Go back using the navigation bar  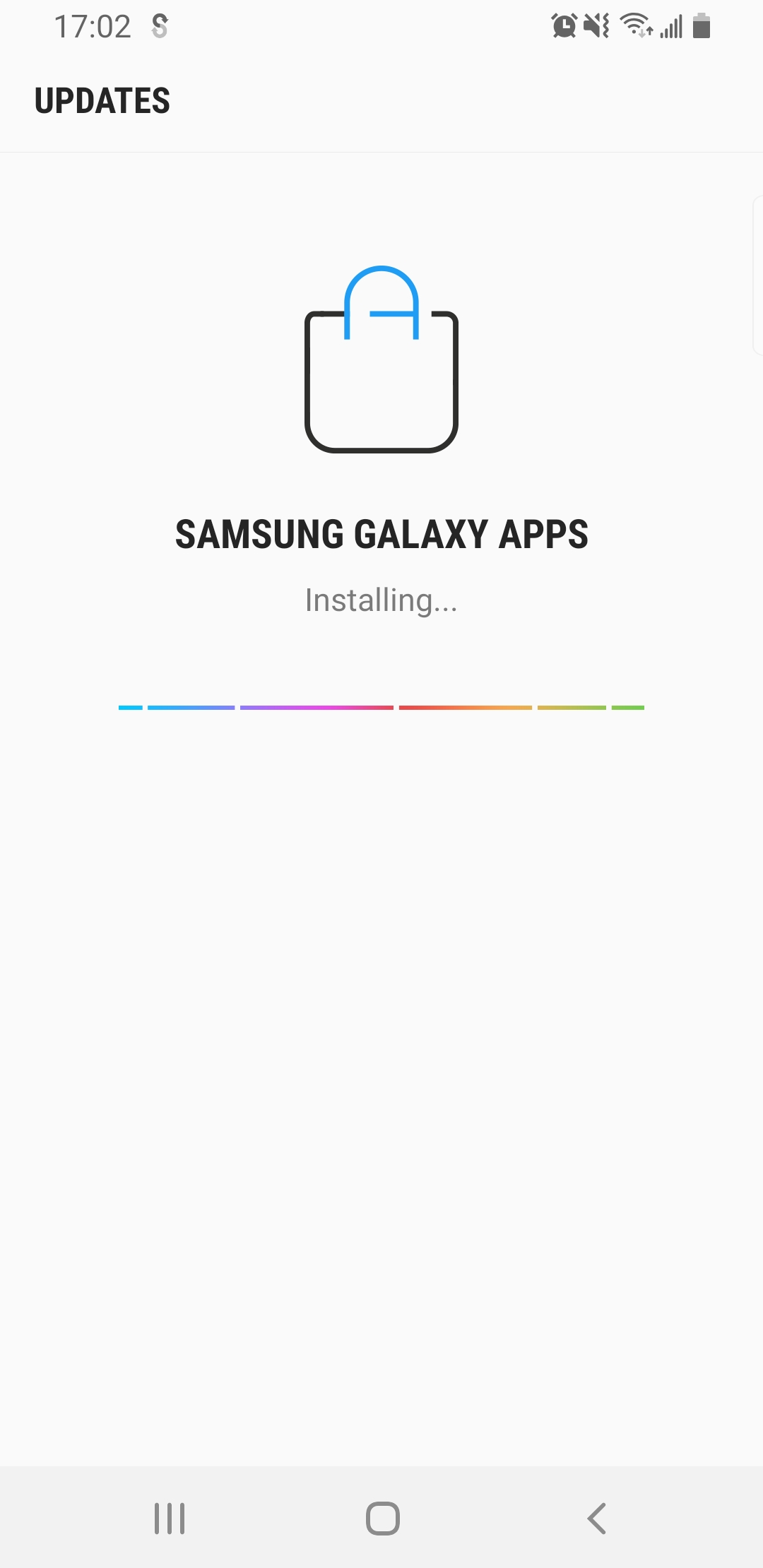[x=597, y=1518]
